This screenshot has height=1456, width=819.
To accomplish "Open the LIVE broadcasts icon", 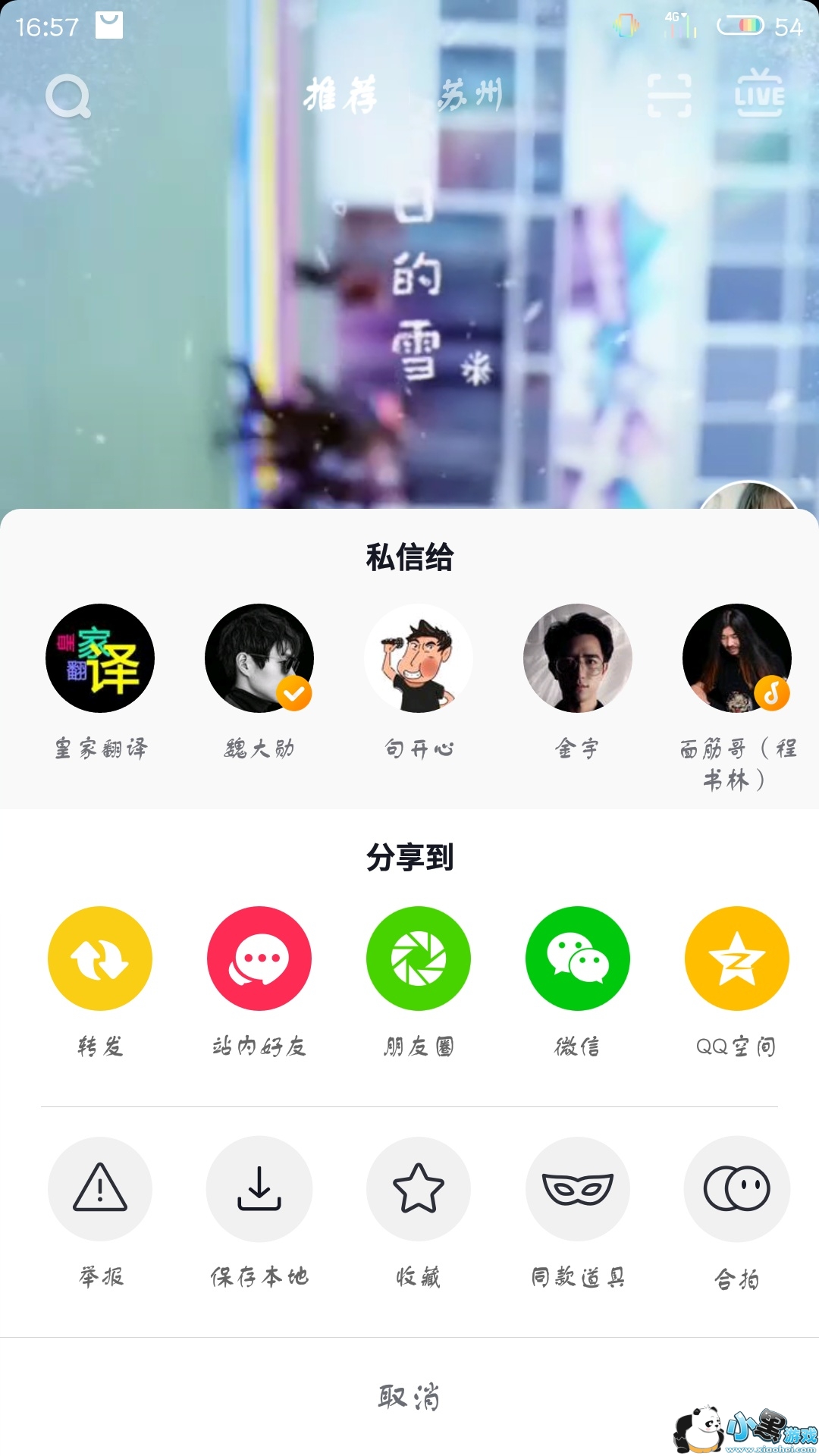I will (759, 95).
